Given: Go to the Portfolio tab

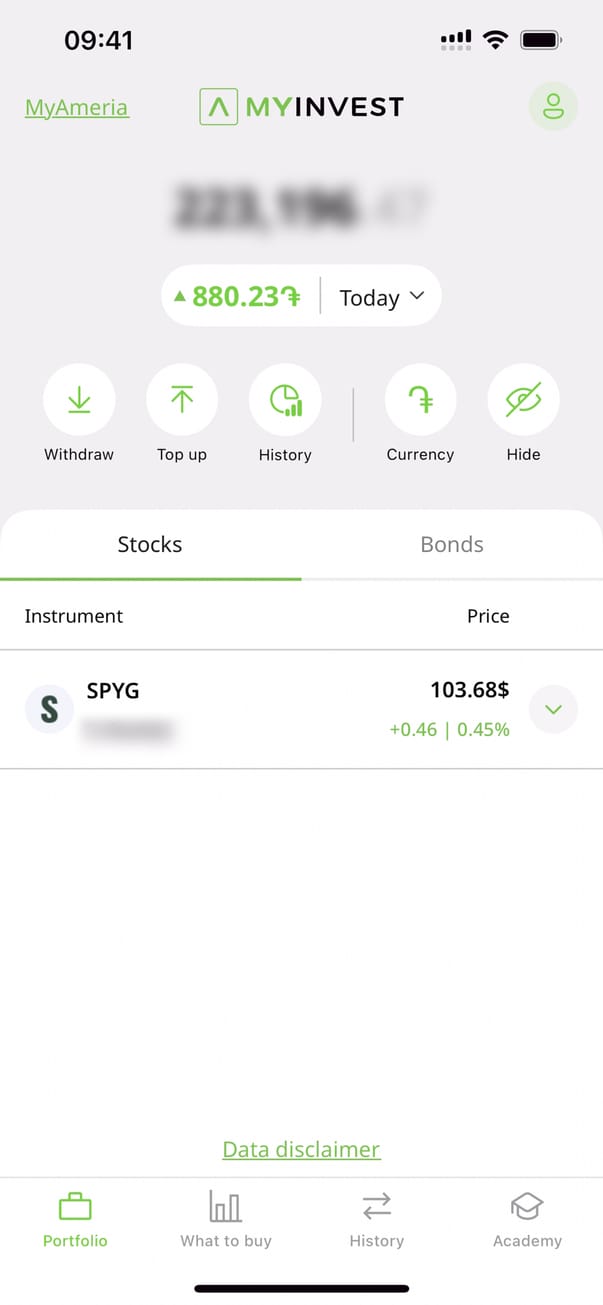Looking at the screenshot, I should click(x=75, y=1220).
